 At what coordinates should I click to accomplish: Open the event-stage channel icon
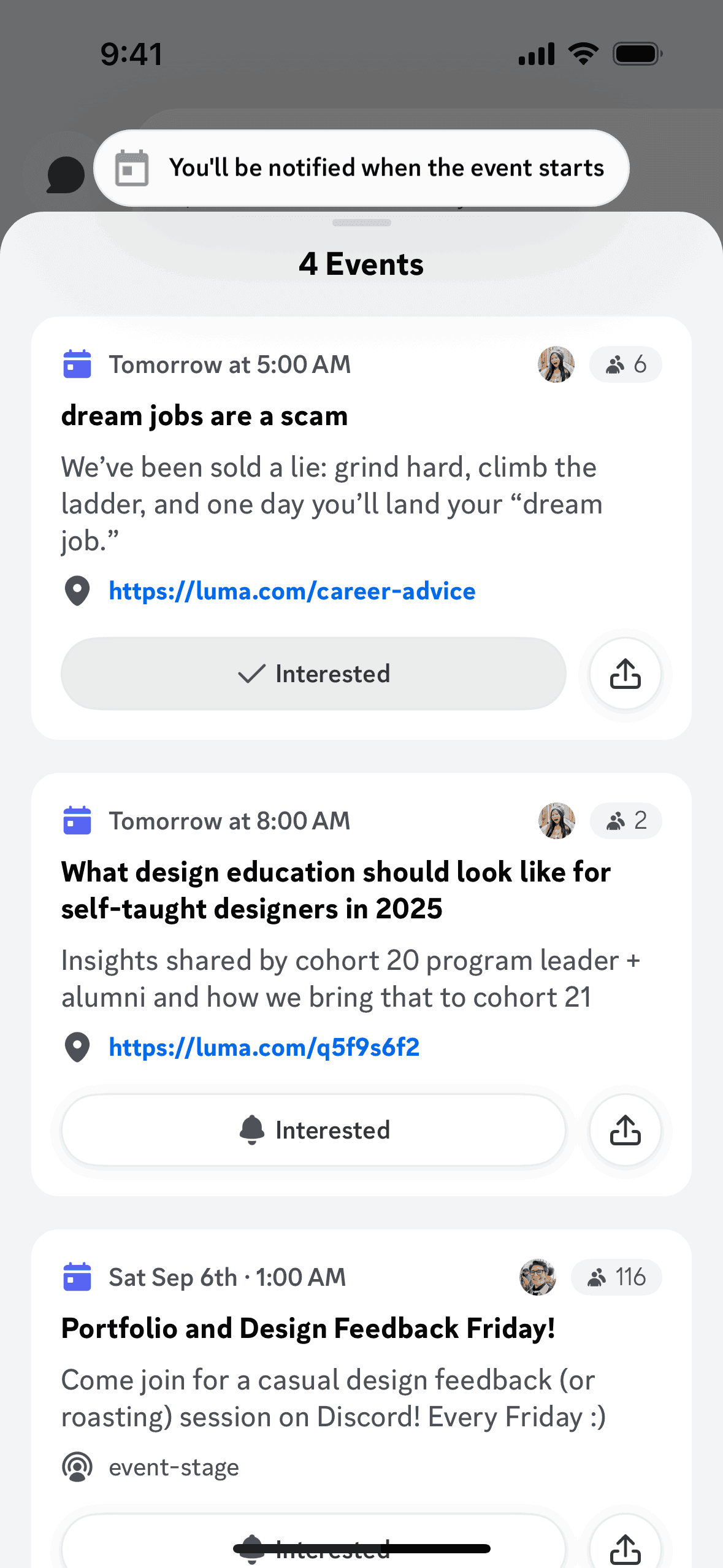coord(77,1467)
